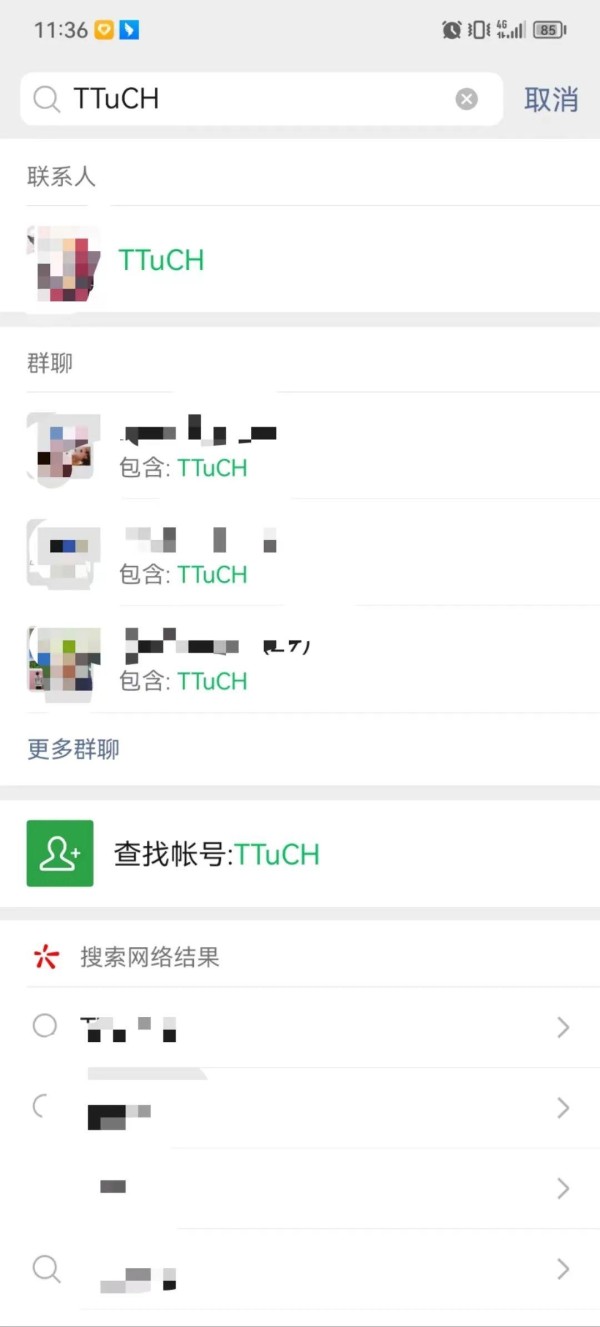
Task: Clear the search text with the X icon
Action: pos(466,99)
